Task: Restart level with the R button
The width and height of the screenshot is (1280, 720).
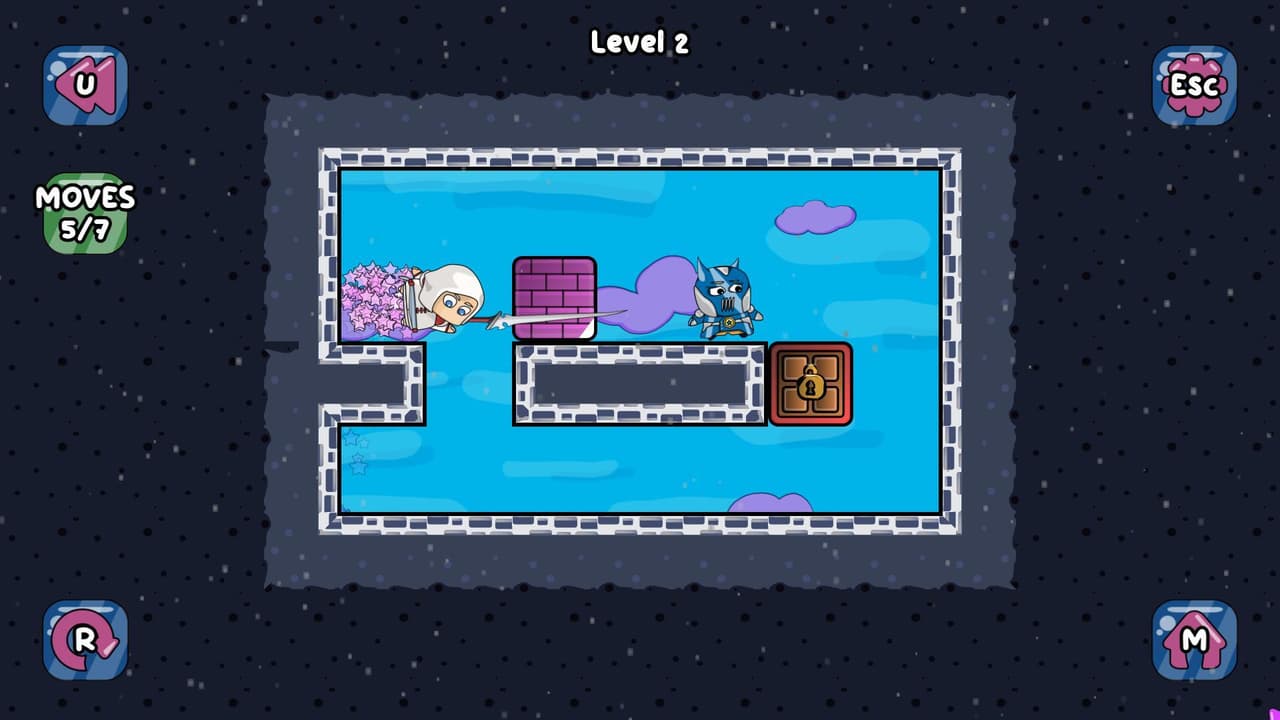Action: click(85, 640)
